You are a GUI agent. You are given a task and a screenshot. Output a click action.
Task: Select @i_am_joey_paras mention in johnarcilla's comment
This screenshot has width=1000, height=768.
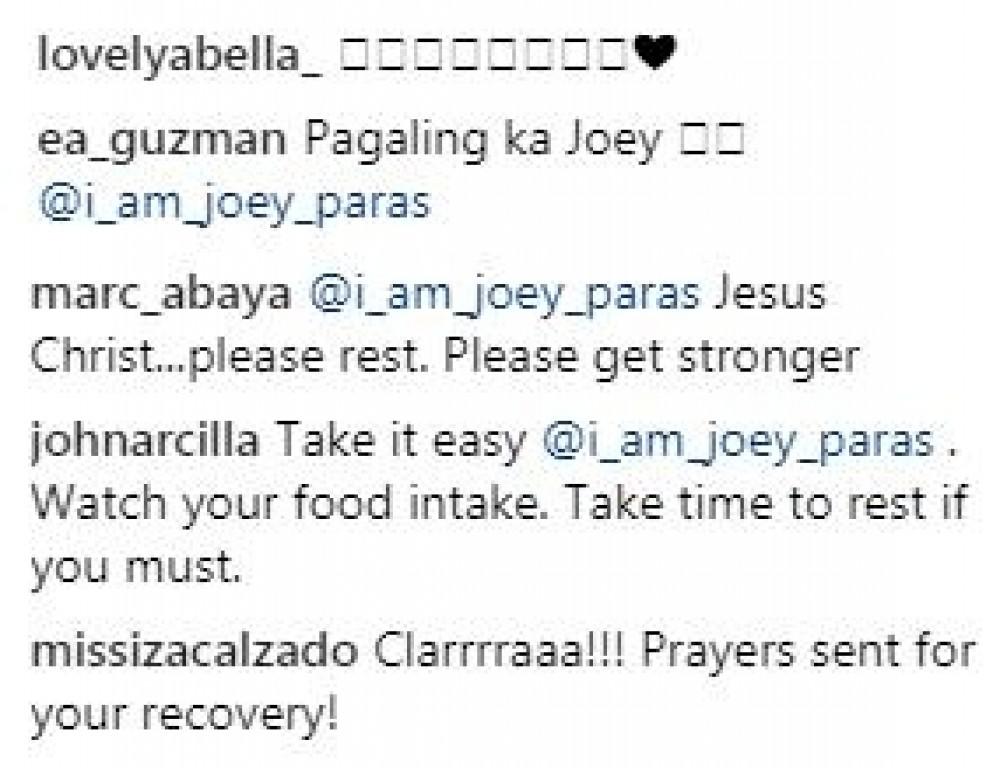point(737,442)
